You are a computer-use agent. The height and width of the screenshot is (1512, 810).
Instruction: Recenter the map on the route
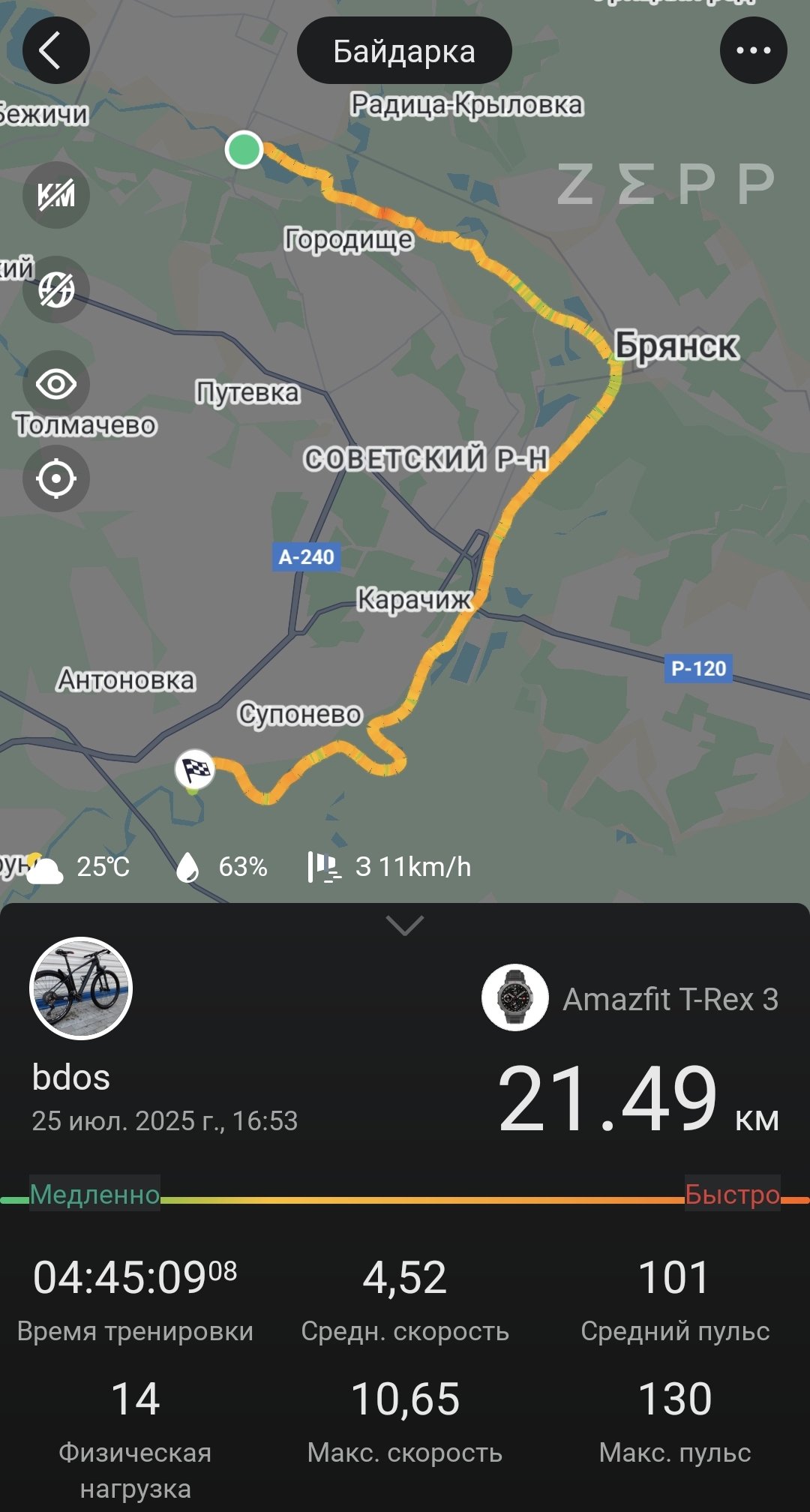(56, 478)
